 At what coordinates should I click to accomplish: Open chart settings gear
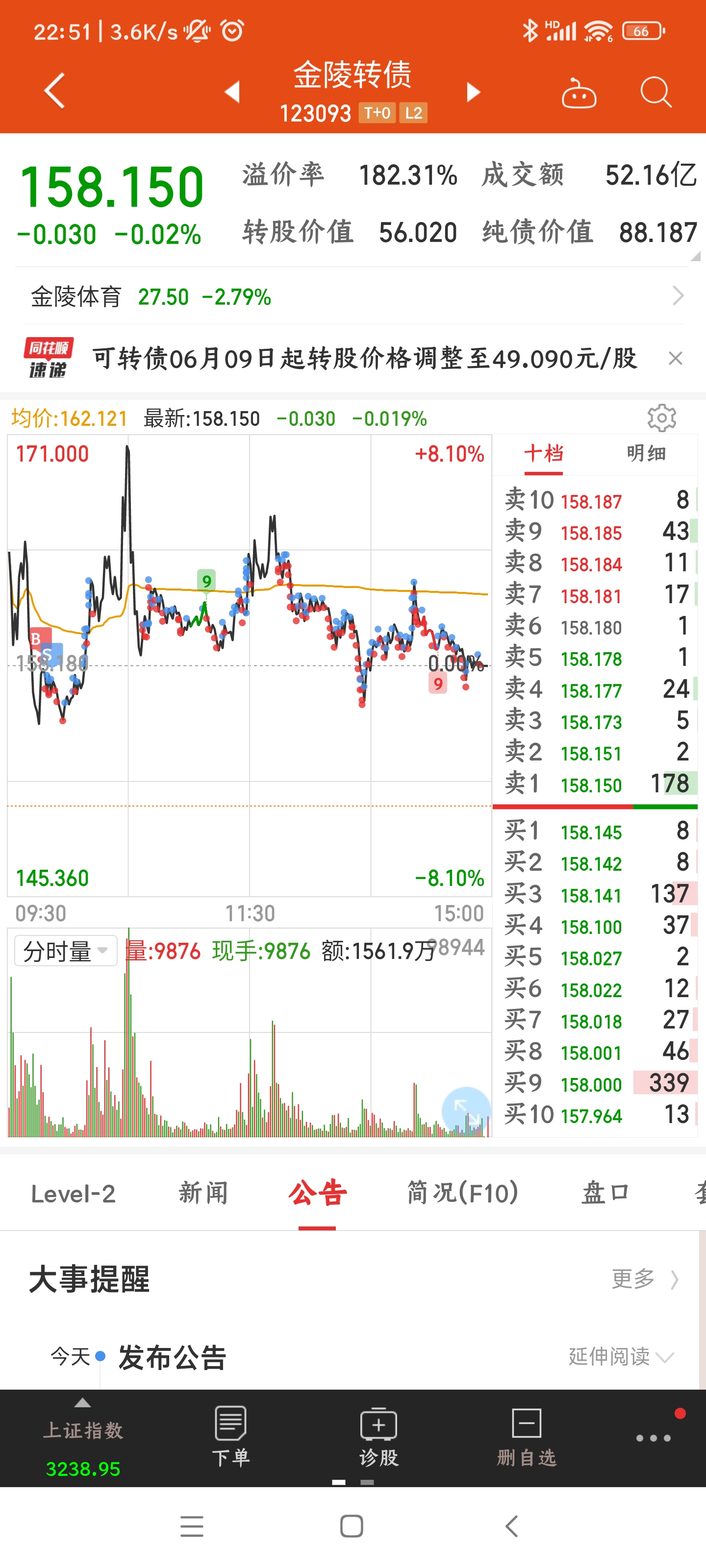point(661,418)
